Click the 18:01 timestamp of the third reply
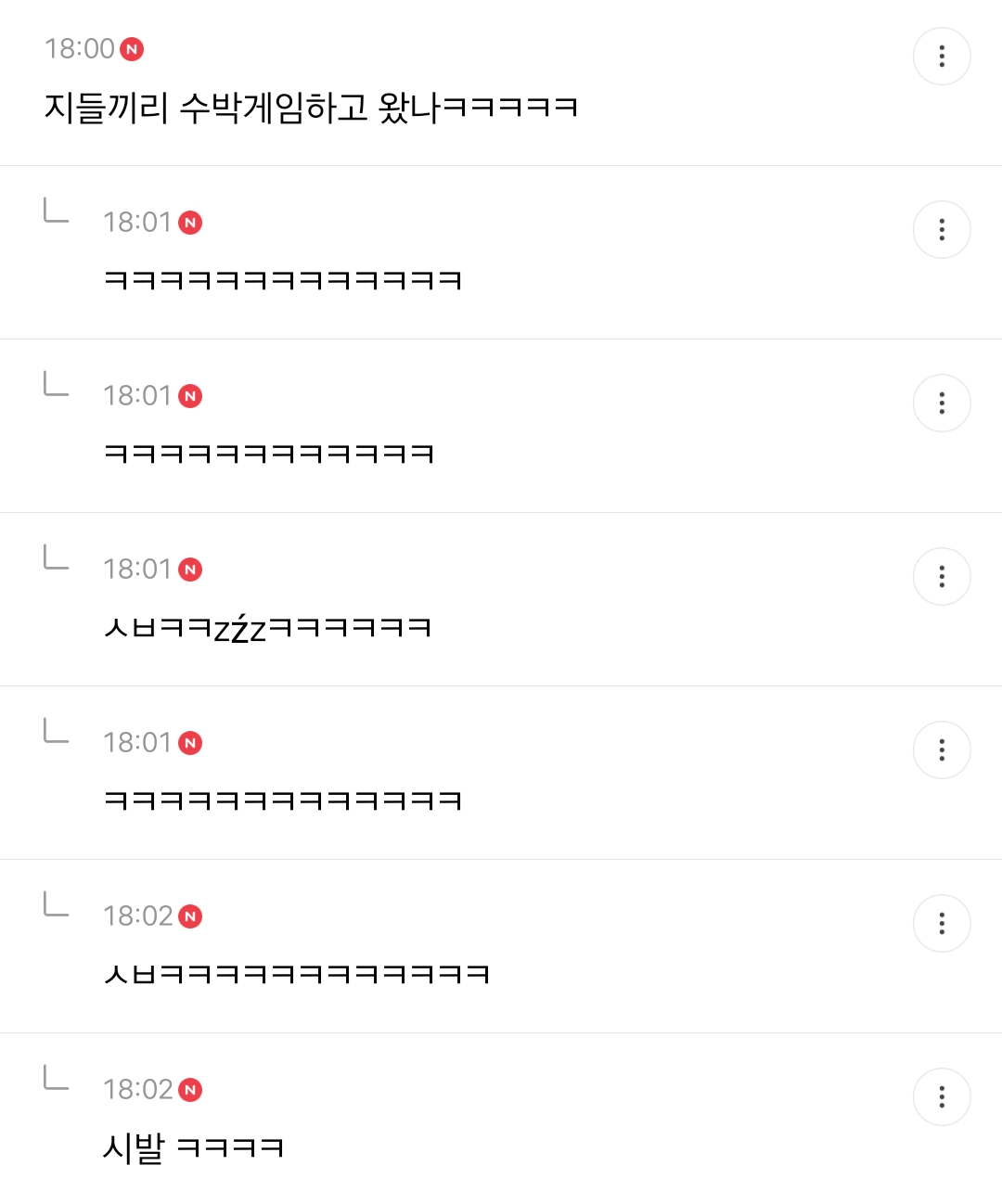1002x1204 pixels. [138, 570]
